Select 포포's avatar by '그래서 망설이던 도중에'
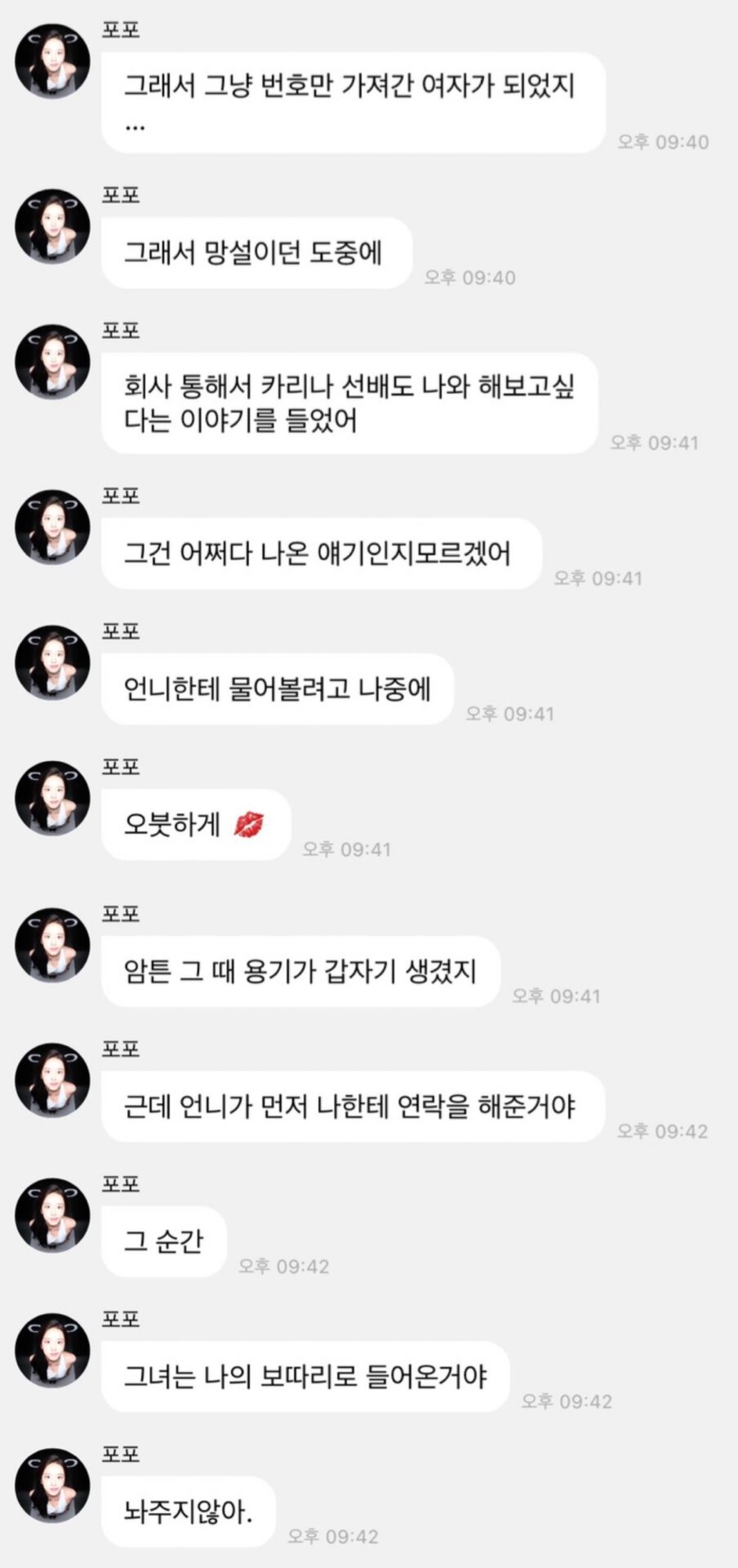Image resolution: width=738 pixels, height=1568 pixels. 52,226
